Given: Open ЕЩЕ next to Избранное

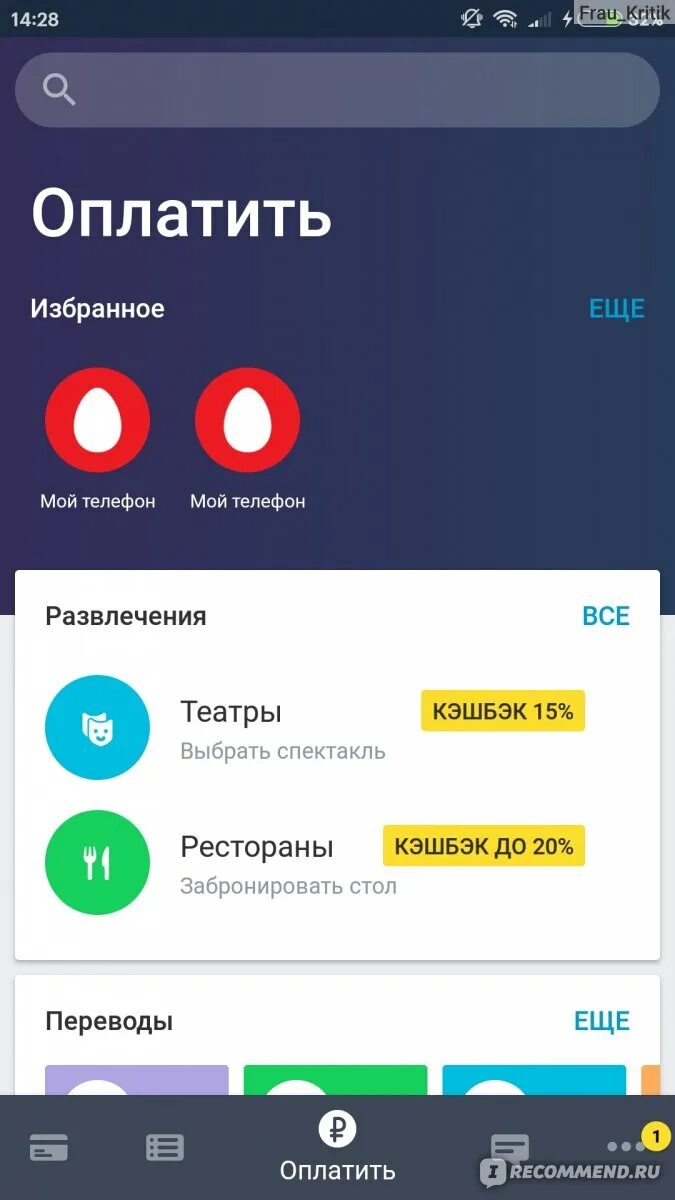Looking at the screenshot, I should tap(616, 308).
